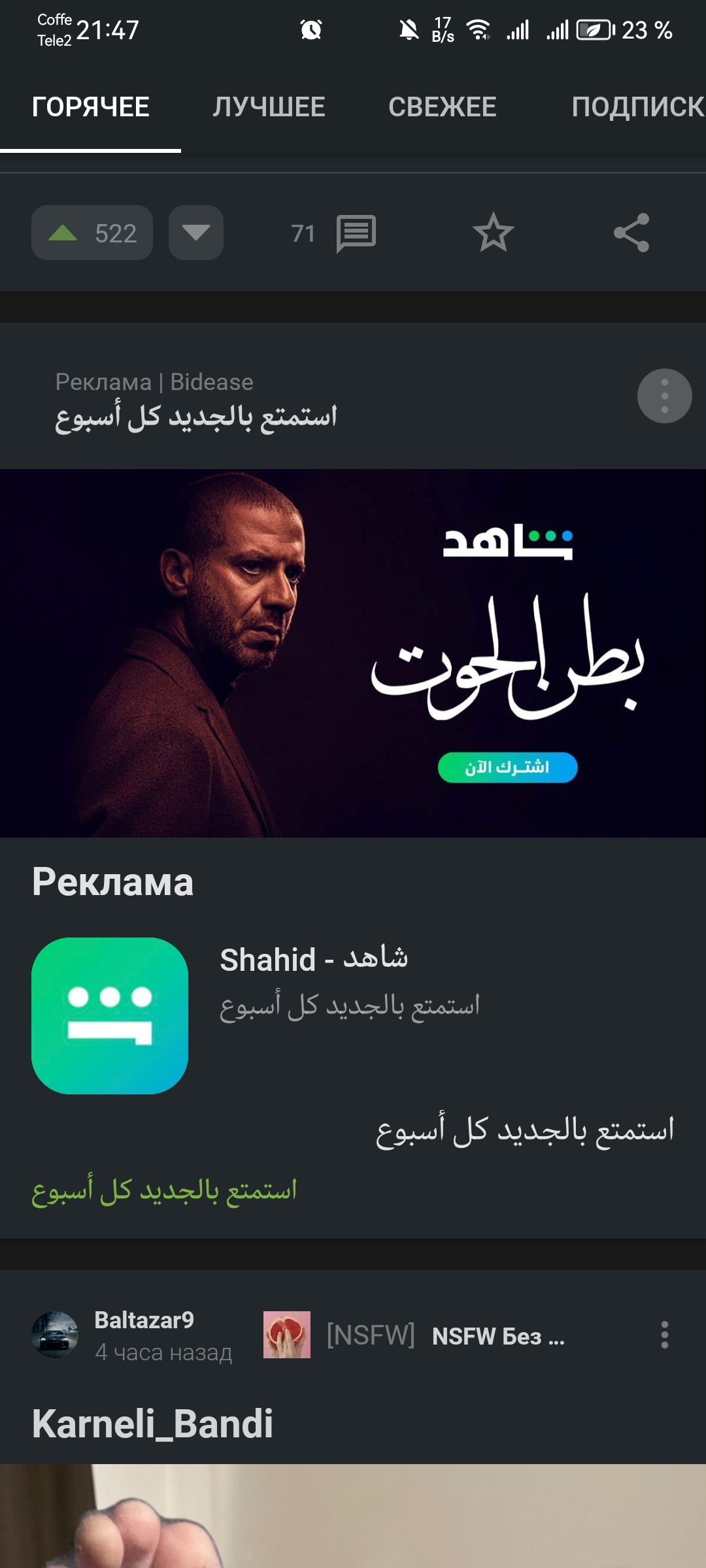Open the overflow menu on Baltazar9's post

tap(664, 1335)
